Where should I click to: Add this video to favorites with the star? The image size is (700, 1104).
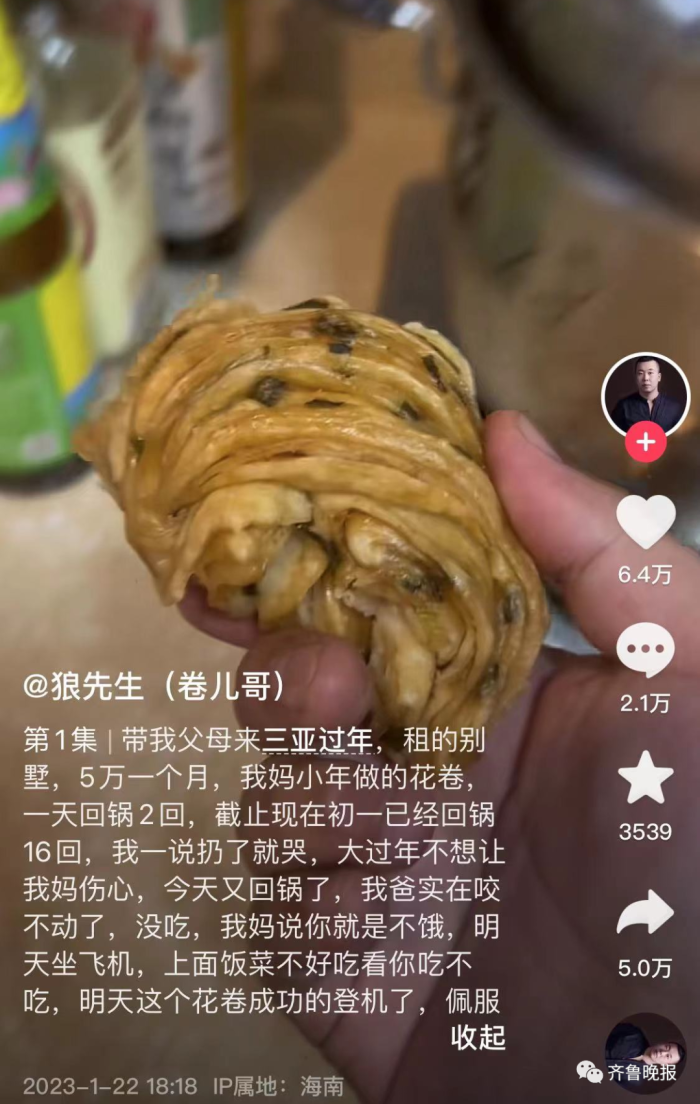[x=645, y=778]
